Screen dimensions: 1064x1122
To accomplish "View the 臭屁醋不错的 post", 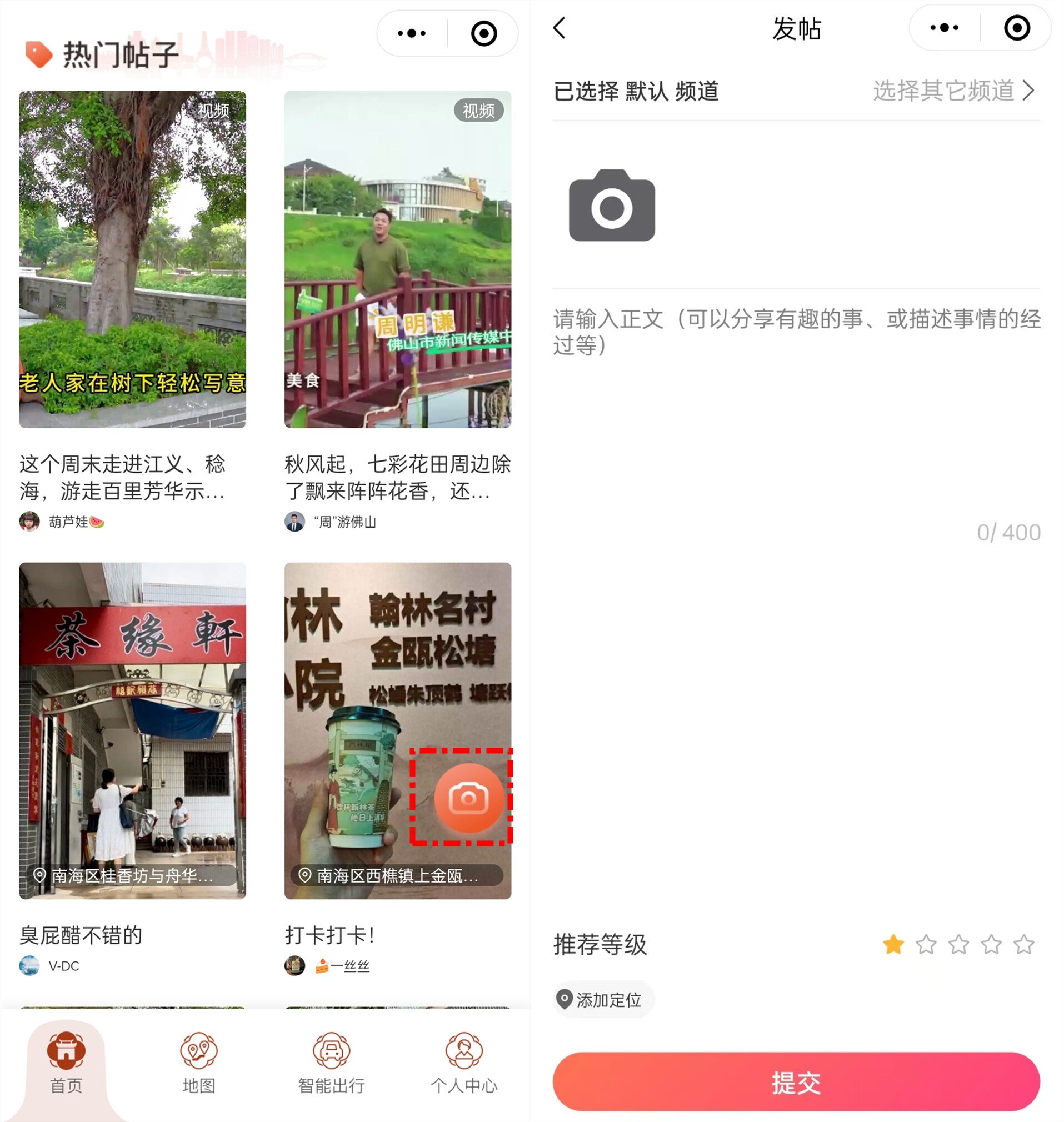I will click(133, 731).
